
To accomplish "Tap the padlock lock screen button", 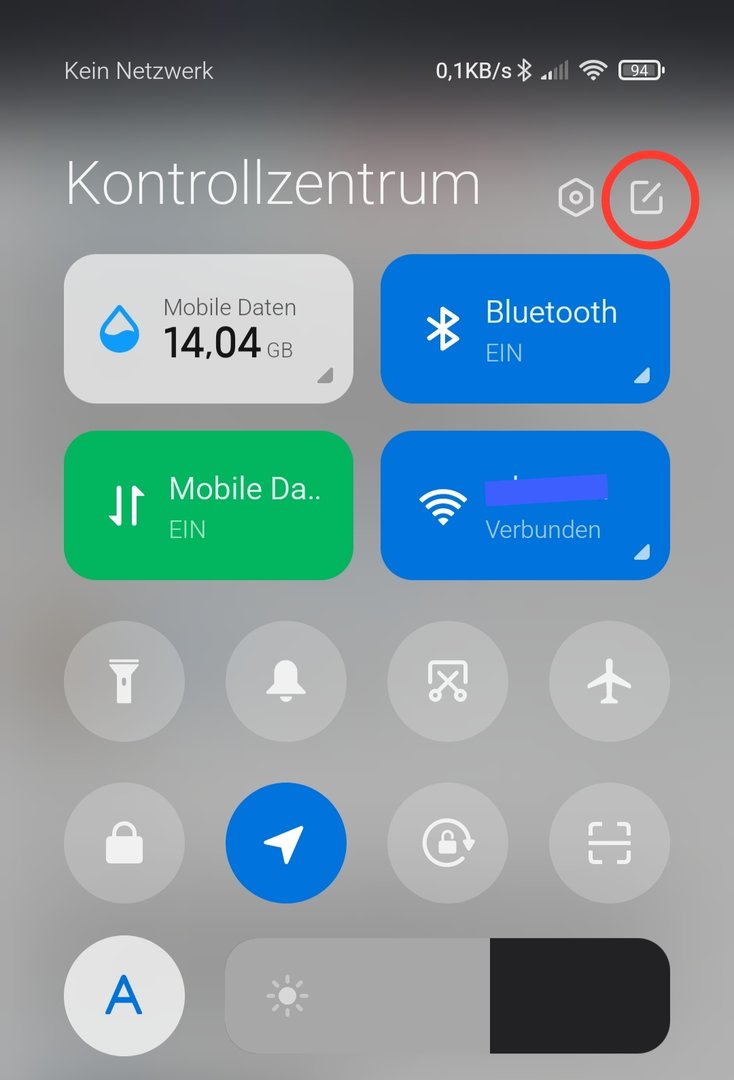I will point(124,843).
